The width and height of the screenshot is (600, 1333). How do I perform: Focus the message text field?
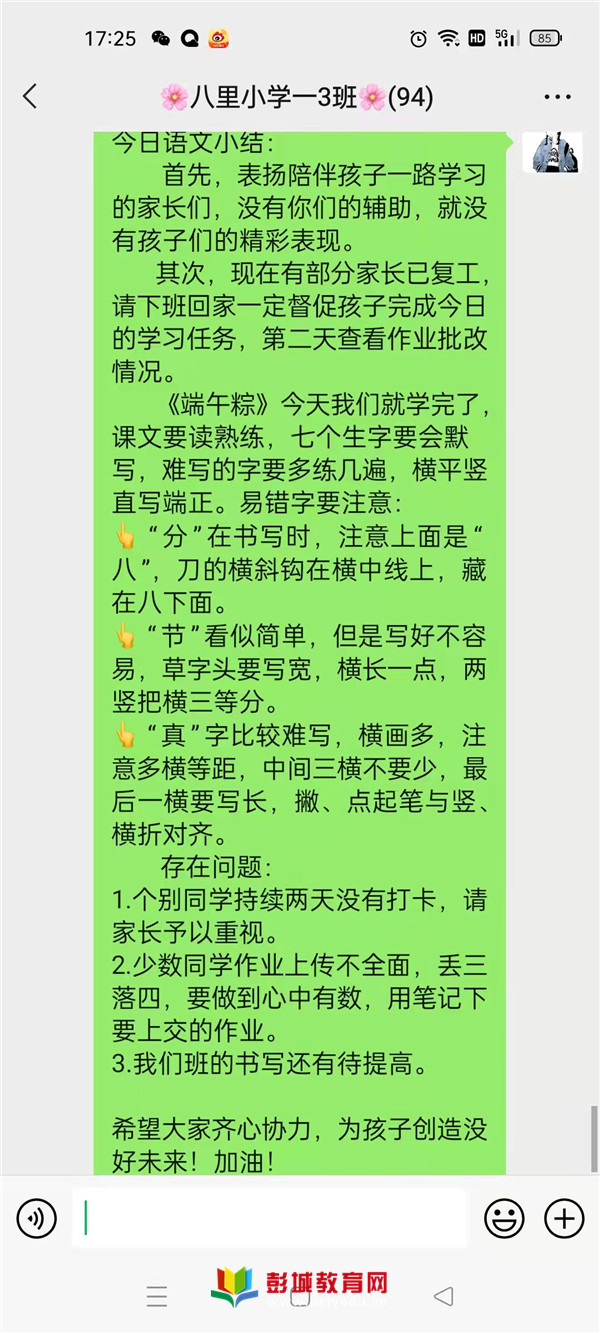point(268,1218)
